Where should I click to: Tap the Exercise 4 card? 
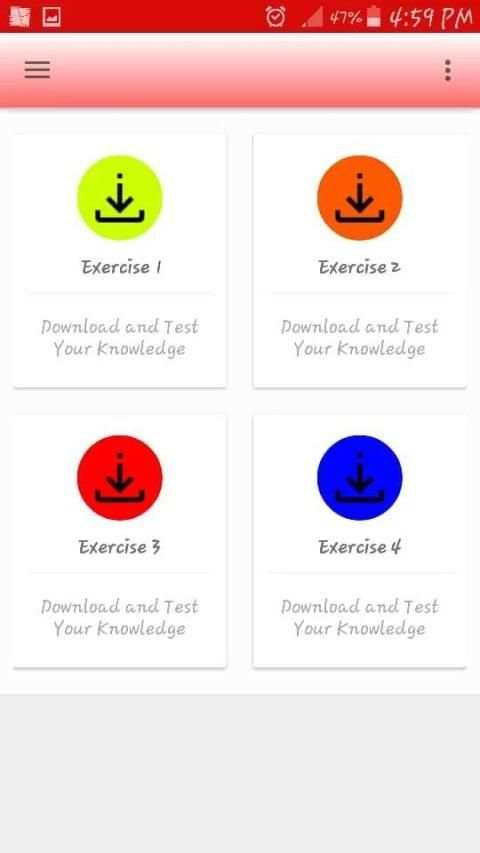[360, 541]
